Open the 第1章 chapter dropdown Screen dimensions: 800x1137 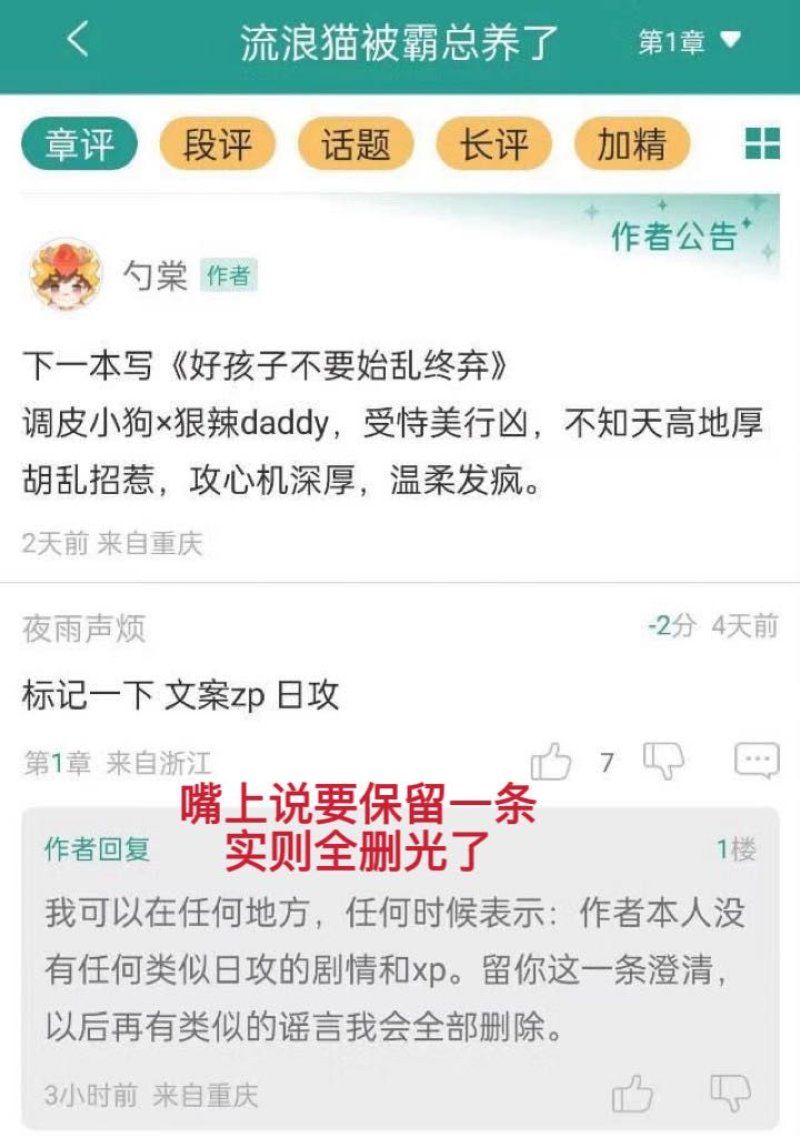690,41
